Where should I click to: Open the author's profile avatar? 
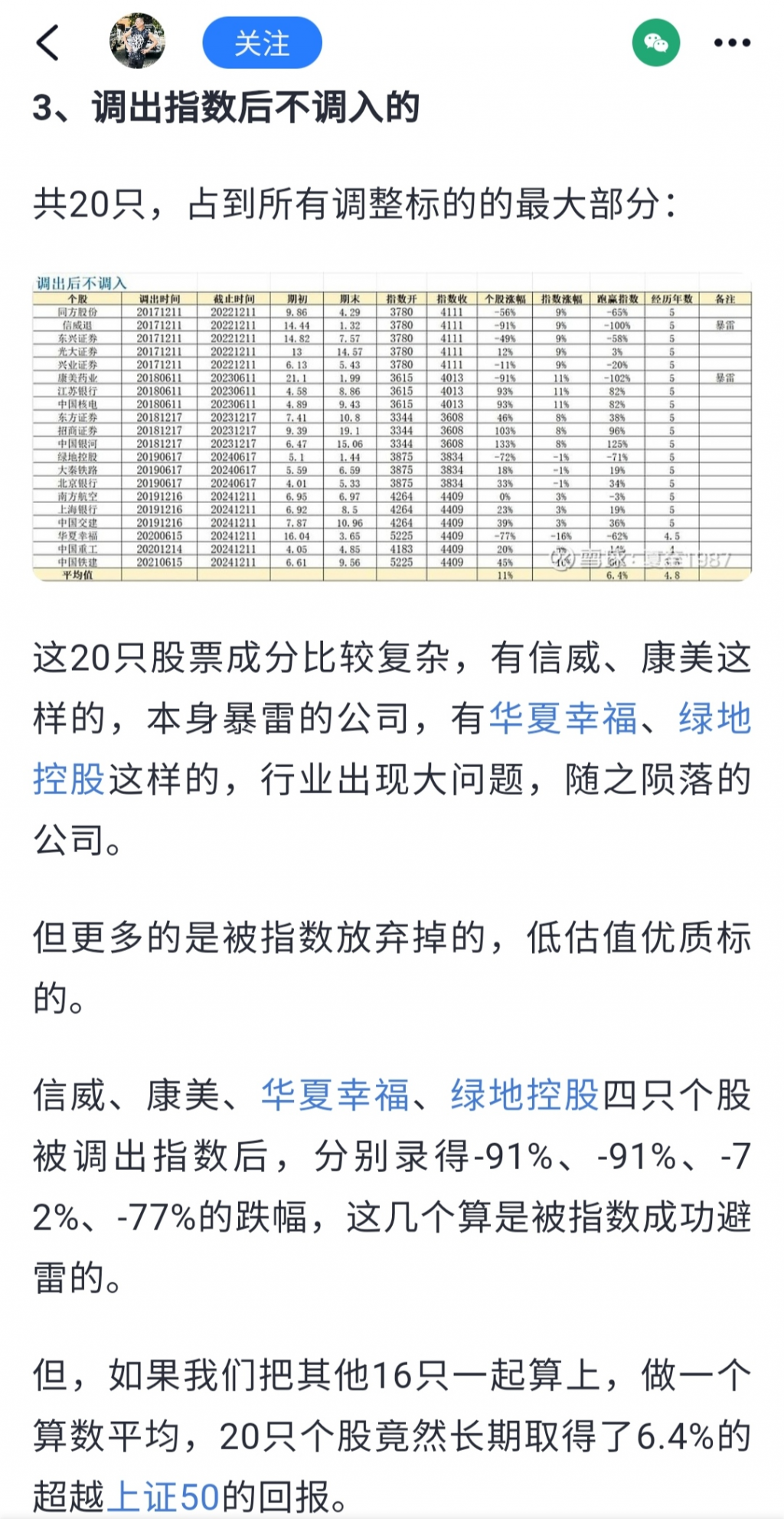click(x=138, y=41)
